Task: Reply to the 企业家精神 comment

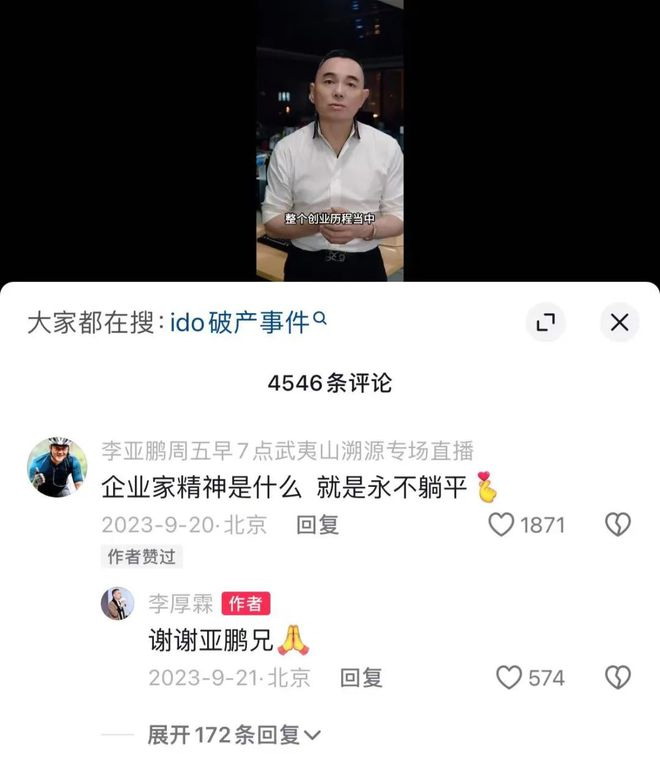Action: pyautogui.click(x=318, y=524)
